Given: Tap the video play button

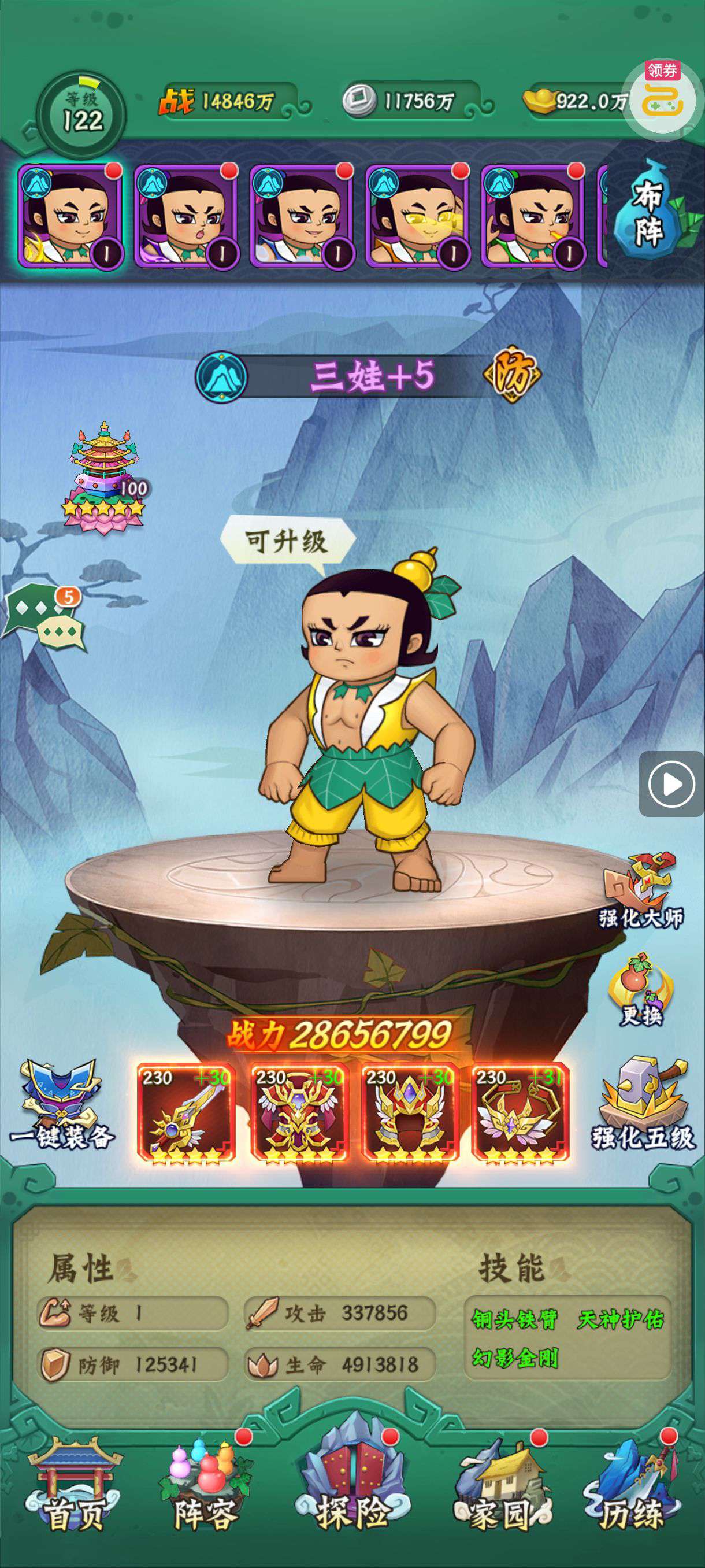Looking at the screenshot, I should point(671,784).
